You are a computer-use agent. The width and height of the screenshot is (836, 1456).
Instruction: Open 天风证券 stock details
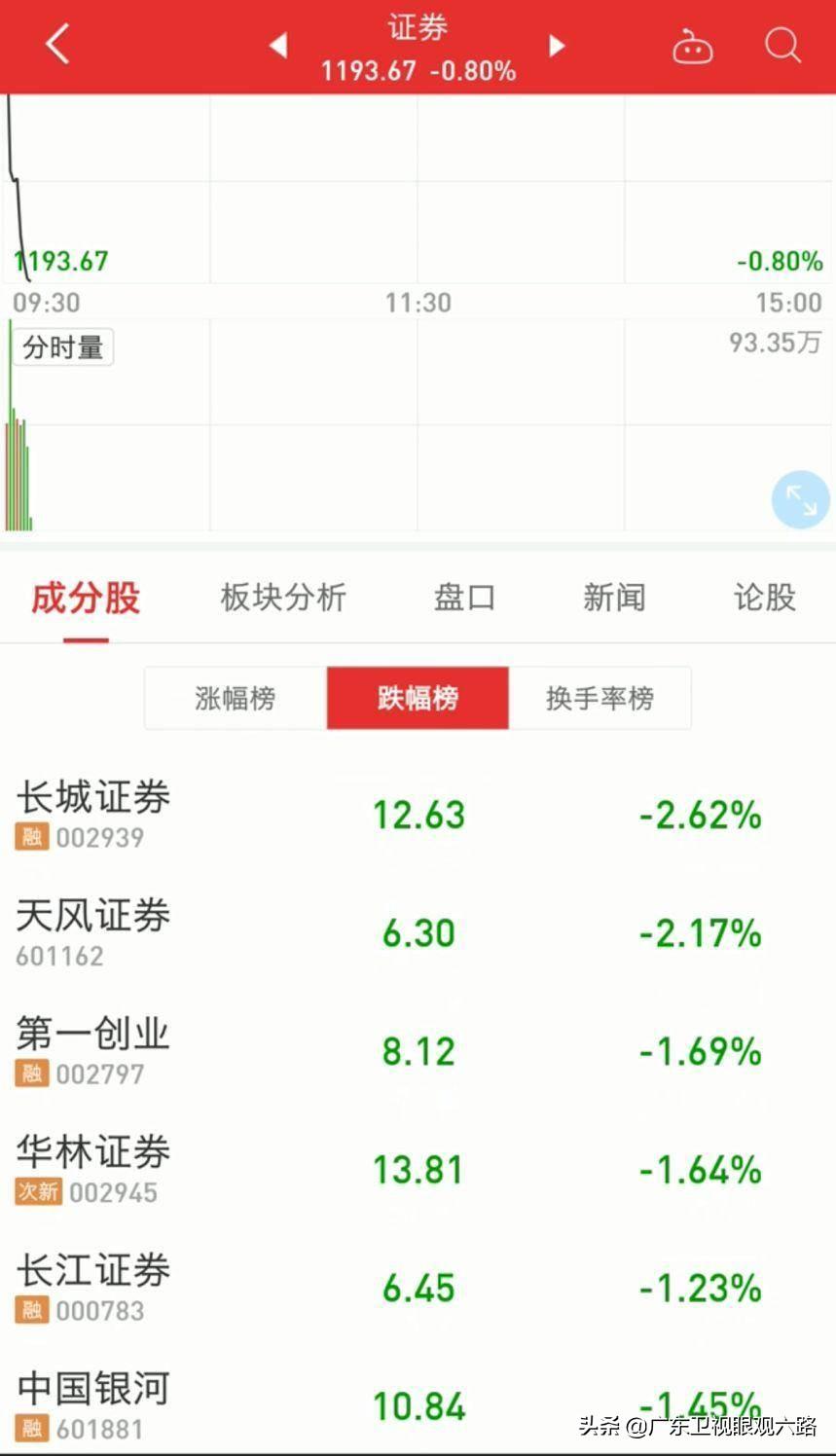pyautogui.click(x=418, y=933)
